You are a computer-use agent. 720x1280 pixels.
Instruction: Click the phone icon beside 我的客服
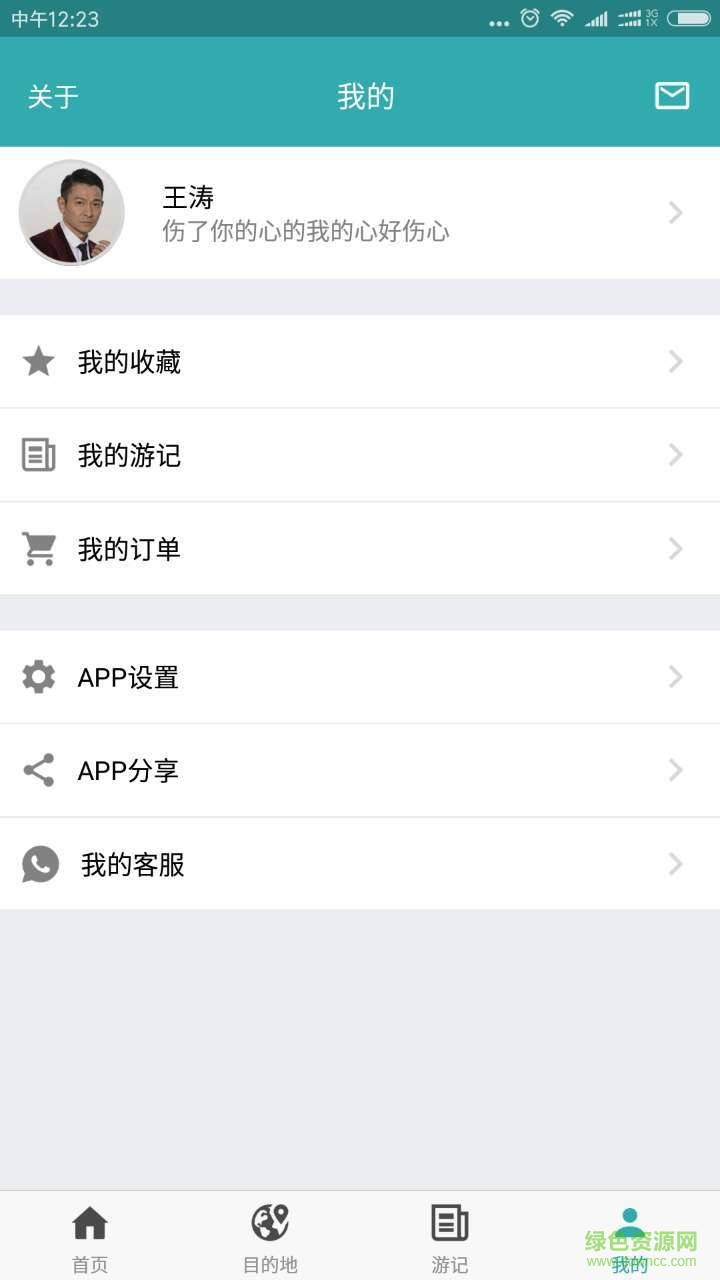pos(40,864)
